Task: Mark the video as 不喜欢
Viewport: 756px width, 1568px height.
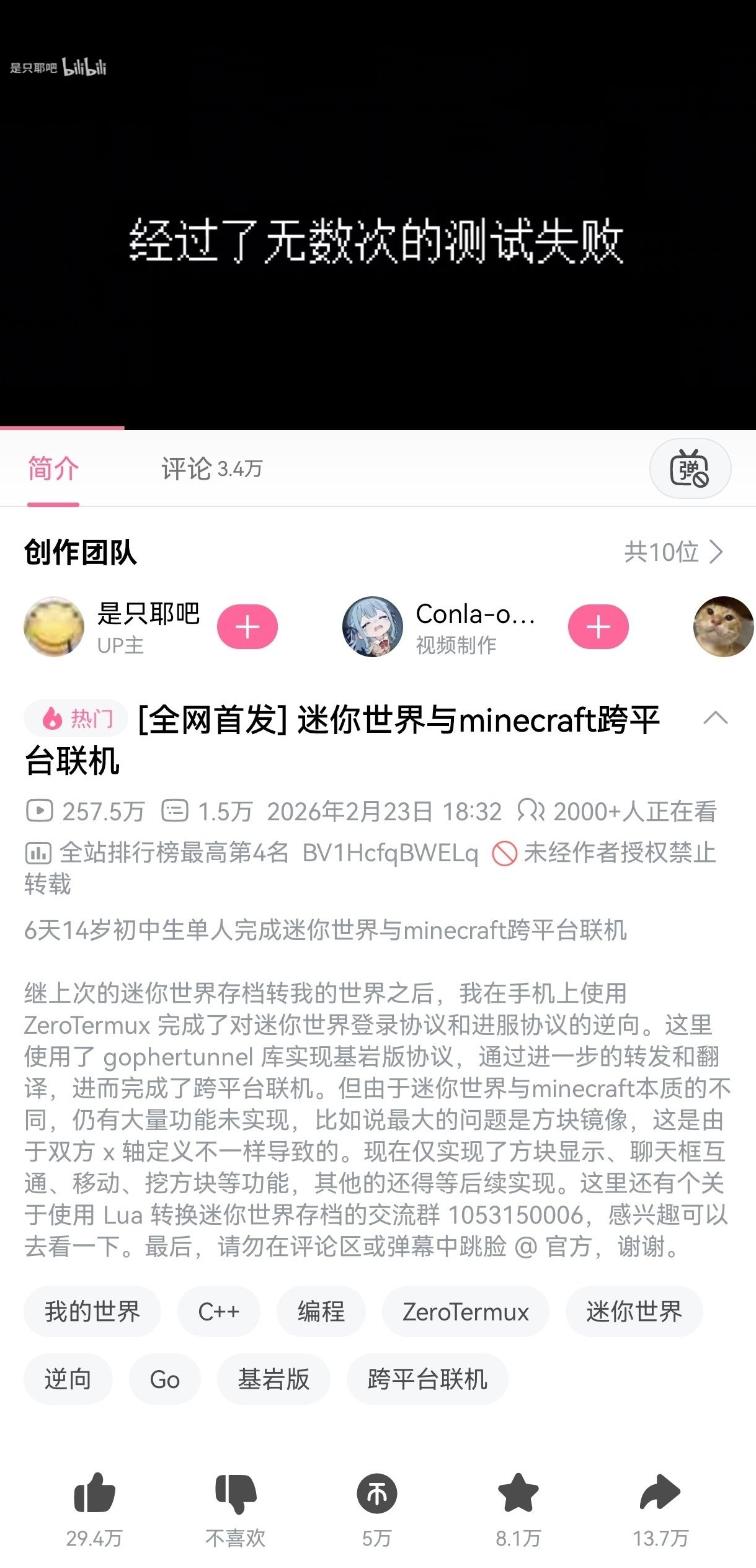Action: [236, 1494]
